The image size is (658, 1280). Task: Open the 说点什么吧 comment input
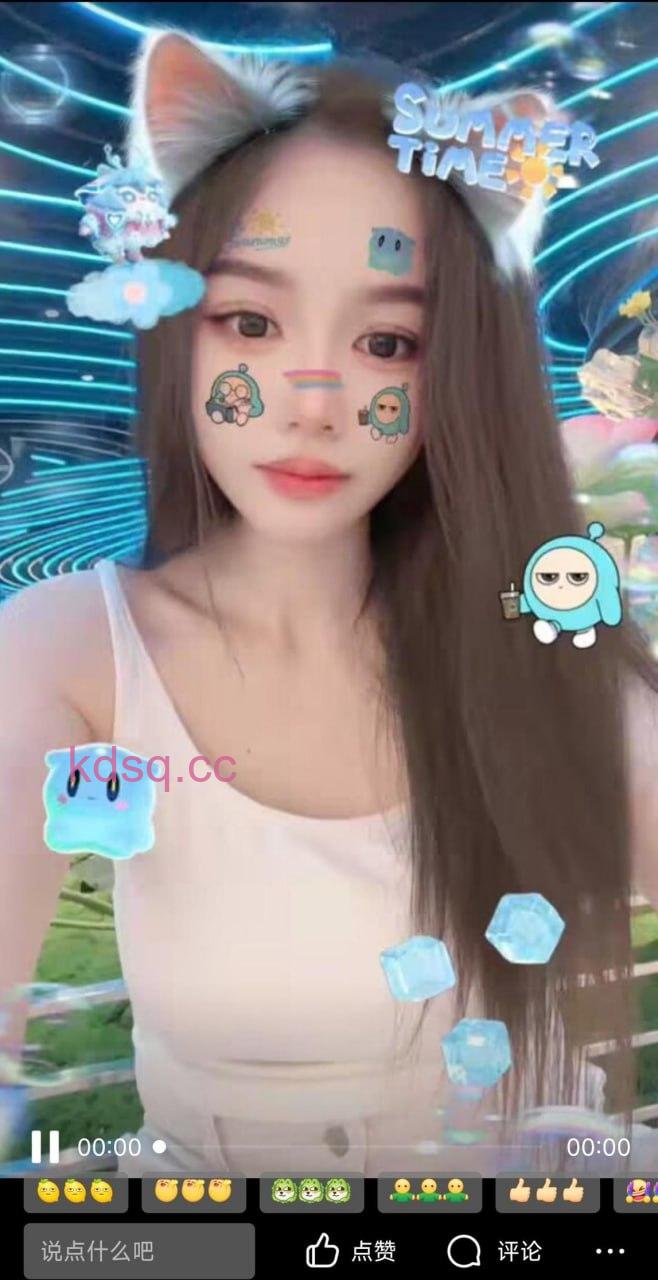[x=139, y=1250]
